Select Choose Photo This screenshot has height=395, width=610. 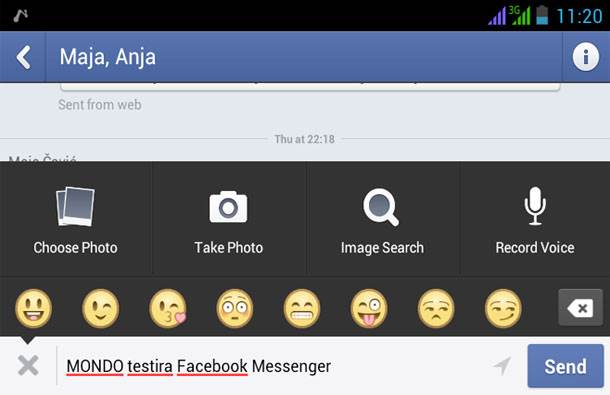[75, 220]
